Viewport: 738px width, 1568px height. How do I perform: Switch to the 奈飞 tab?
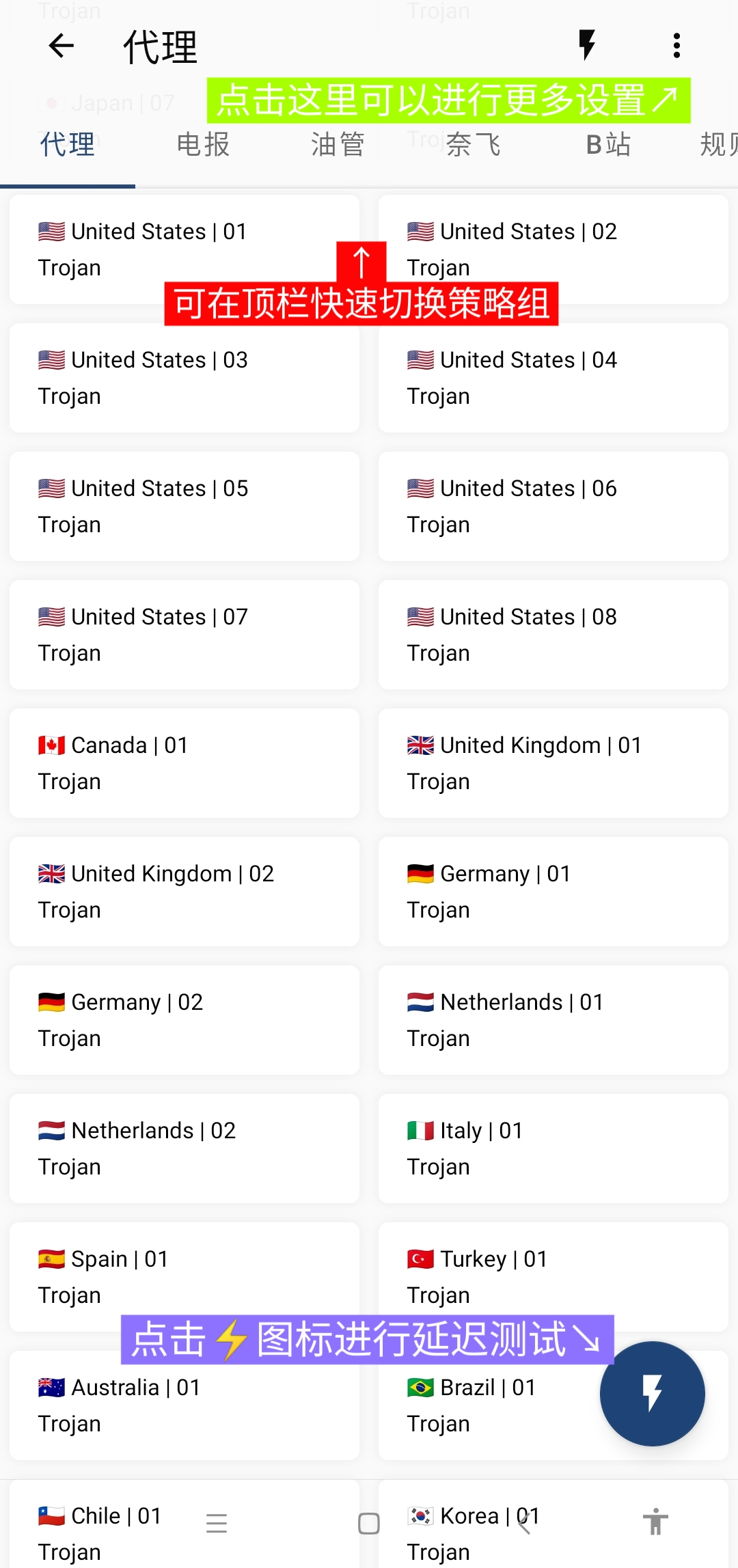tap(474, 145)
